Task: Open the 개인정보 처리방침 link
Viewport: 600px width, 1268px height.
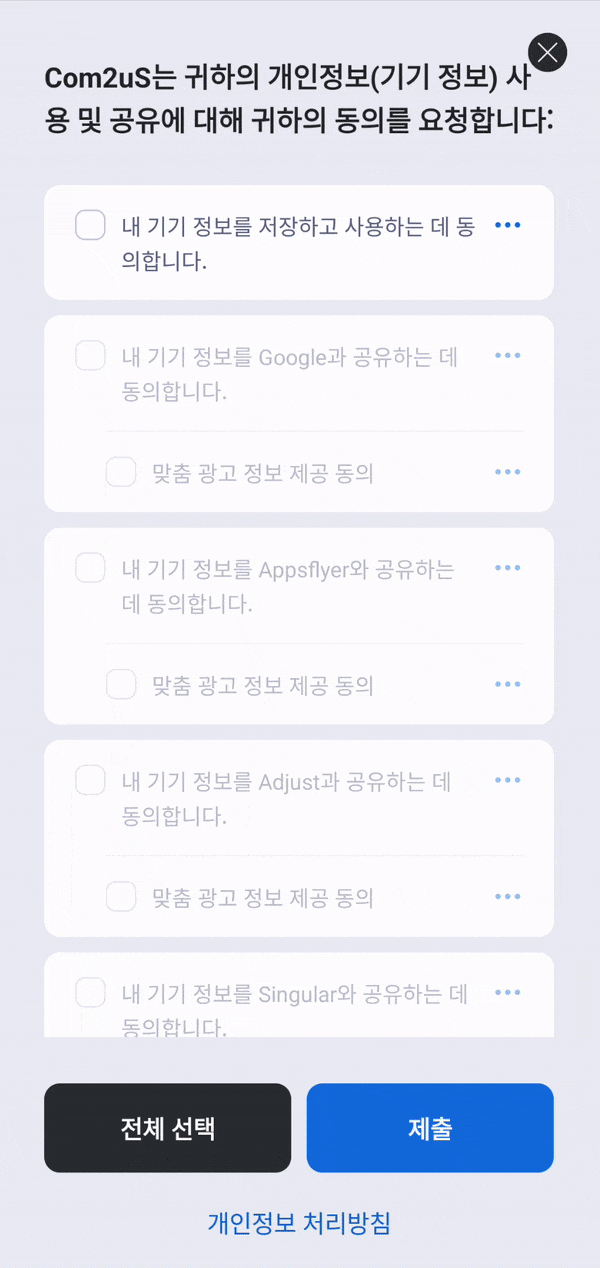Action: point(299,1222)
